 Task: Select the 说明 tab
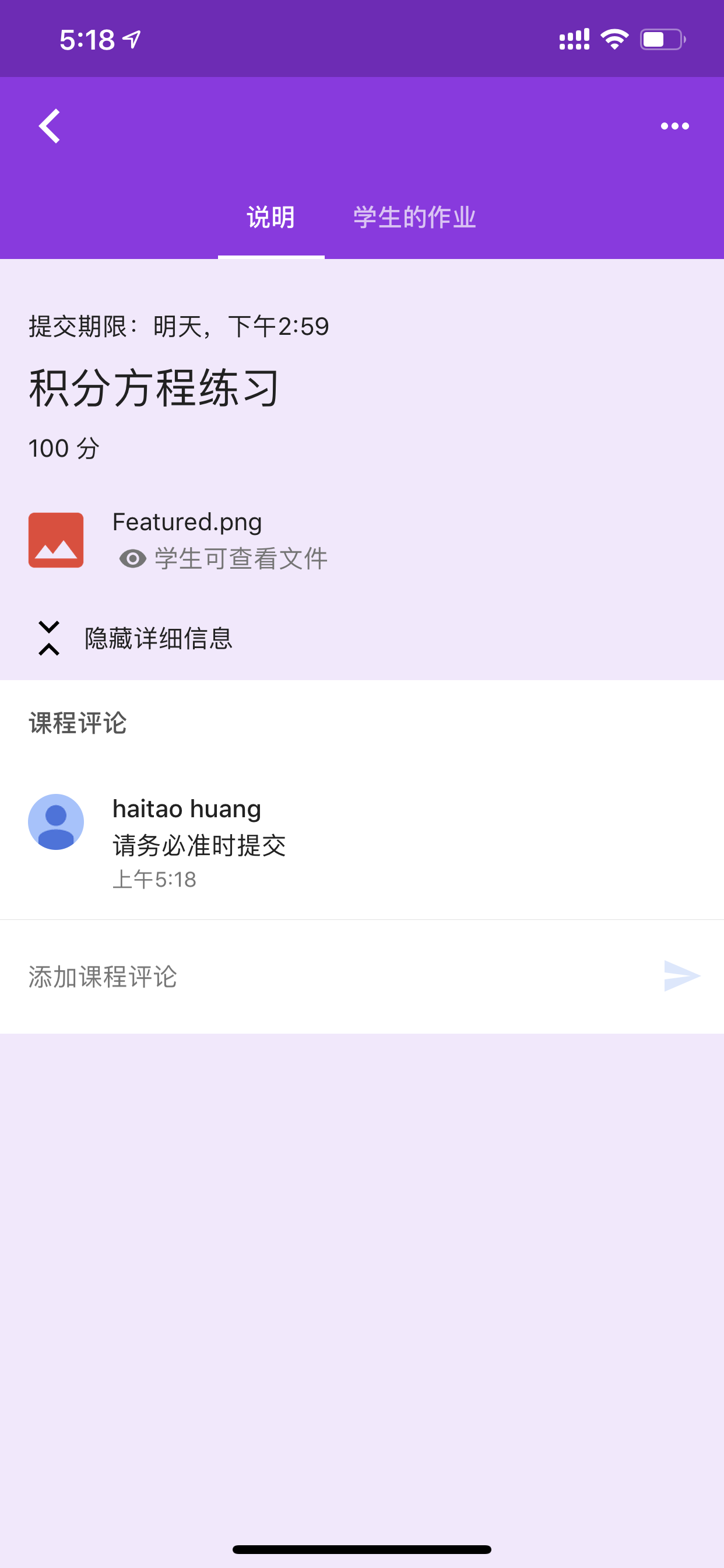(271, 218)
